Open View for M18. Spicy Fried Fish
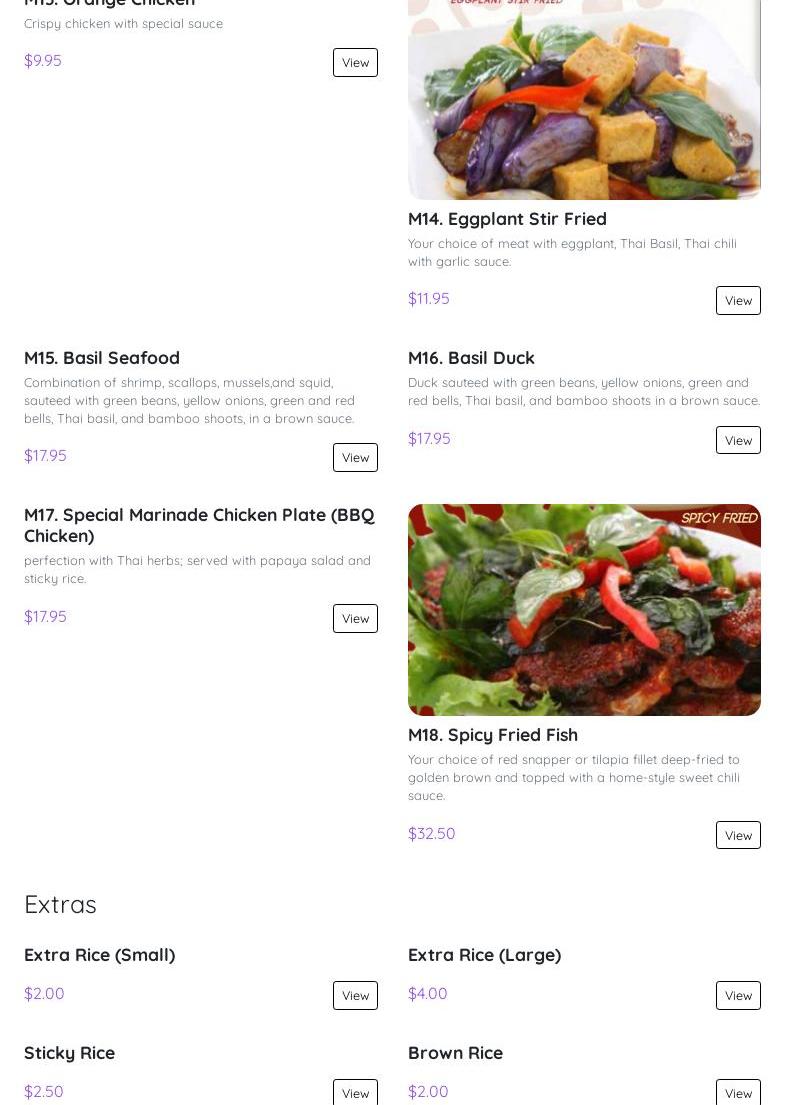This screenshot has height=1105, width=785. tap(738, 835)
